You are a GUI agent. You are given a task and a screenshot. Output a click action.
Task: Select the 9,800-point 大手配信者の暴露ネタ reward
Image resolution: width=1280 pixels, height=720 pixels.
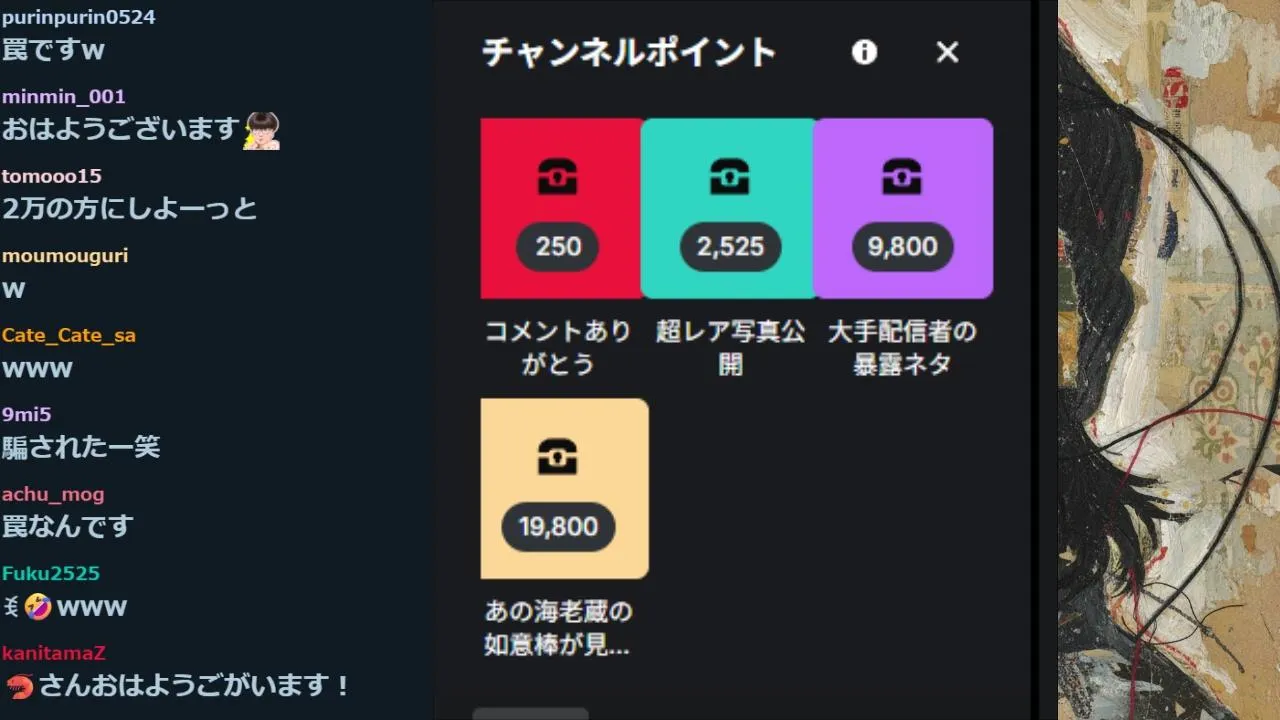pos(902,208)
